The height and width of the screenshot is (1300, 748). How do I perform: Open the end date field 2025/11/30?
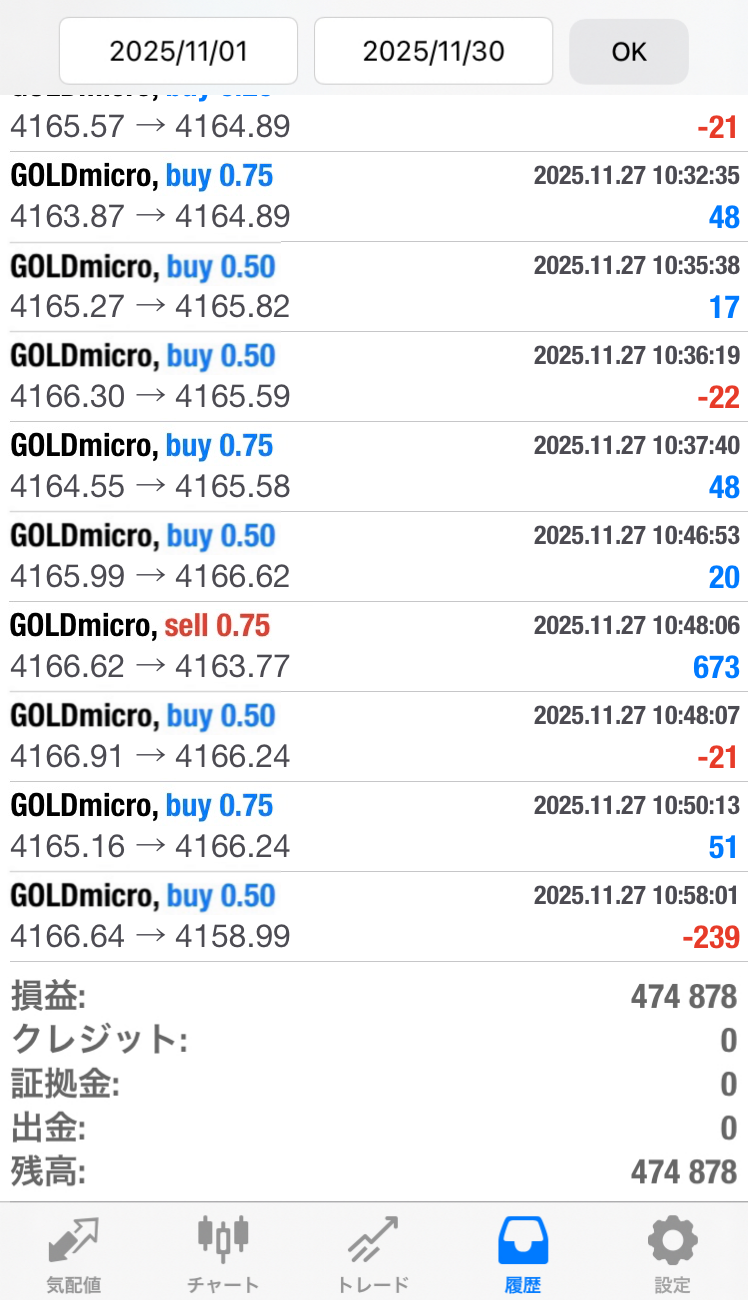(433, 51)
